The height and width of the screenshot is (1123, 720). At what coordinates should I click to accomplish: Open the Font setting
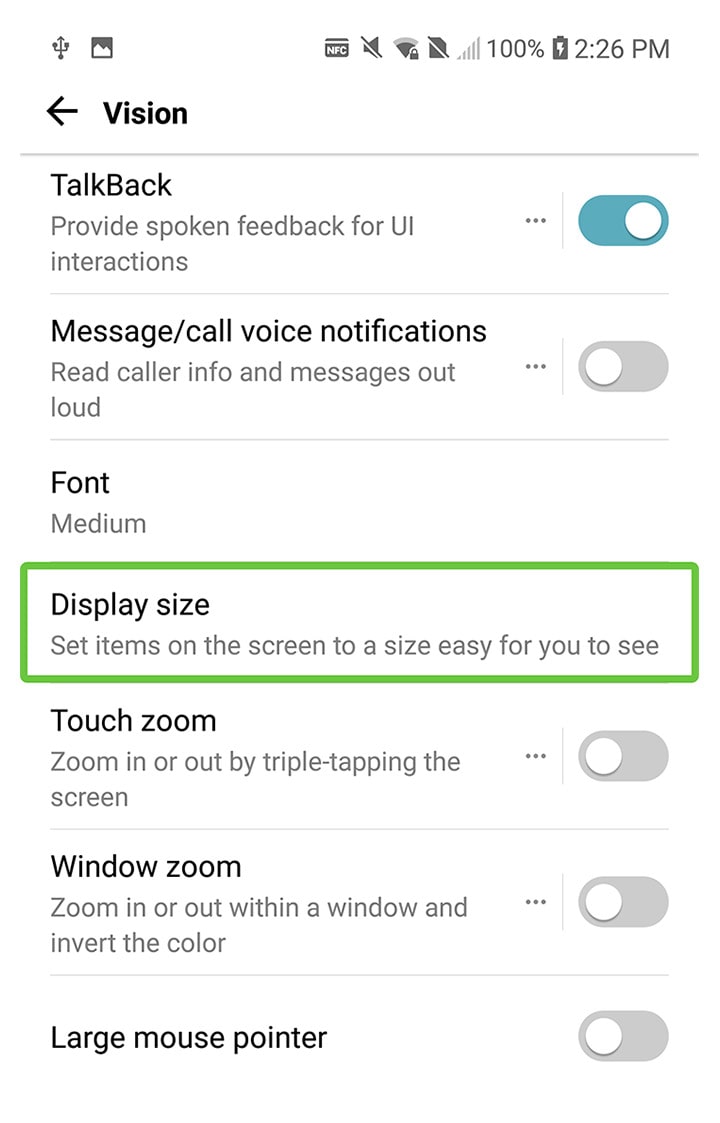[300, 502]
